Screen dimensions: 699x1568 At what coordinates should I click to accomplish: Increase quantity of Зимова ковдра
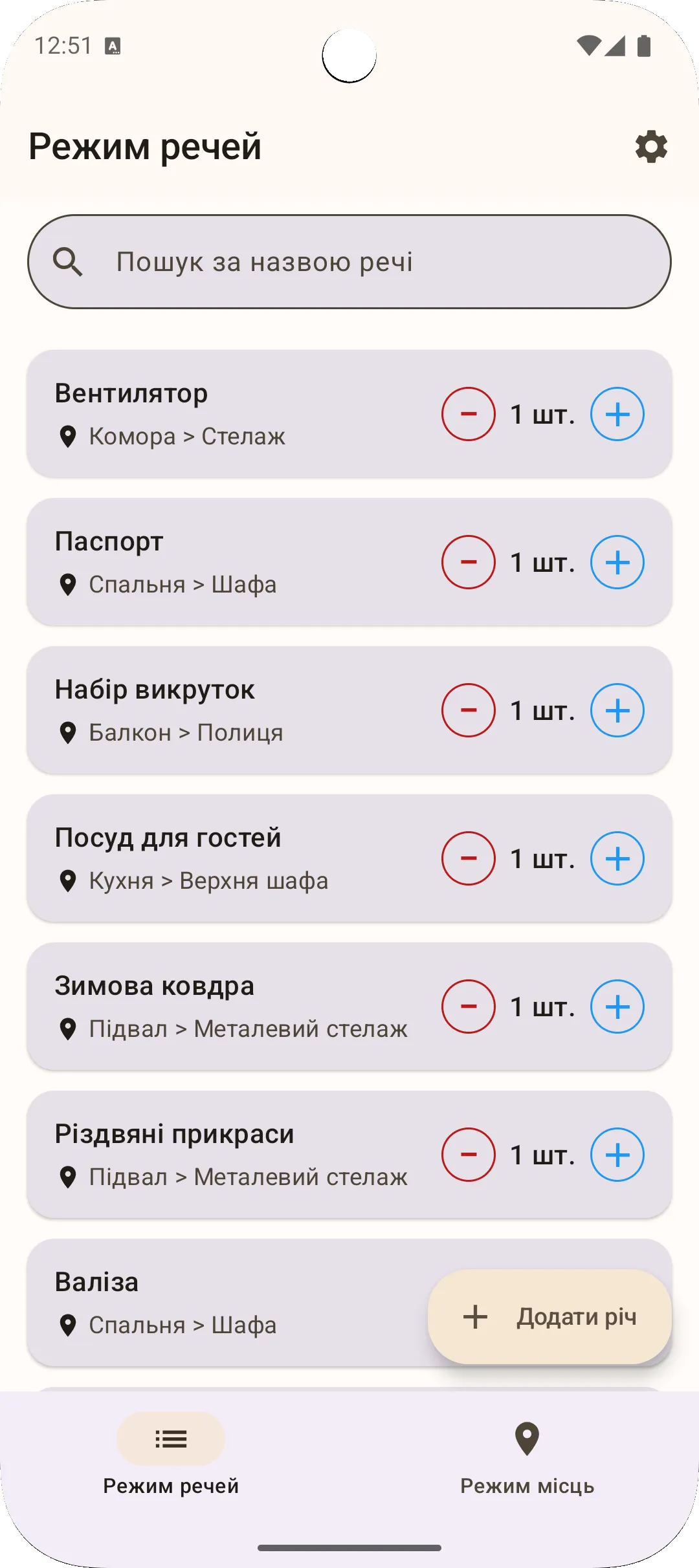click(x=617, y=1007)
